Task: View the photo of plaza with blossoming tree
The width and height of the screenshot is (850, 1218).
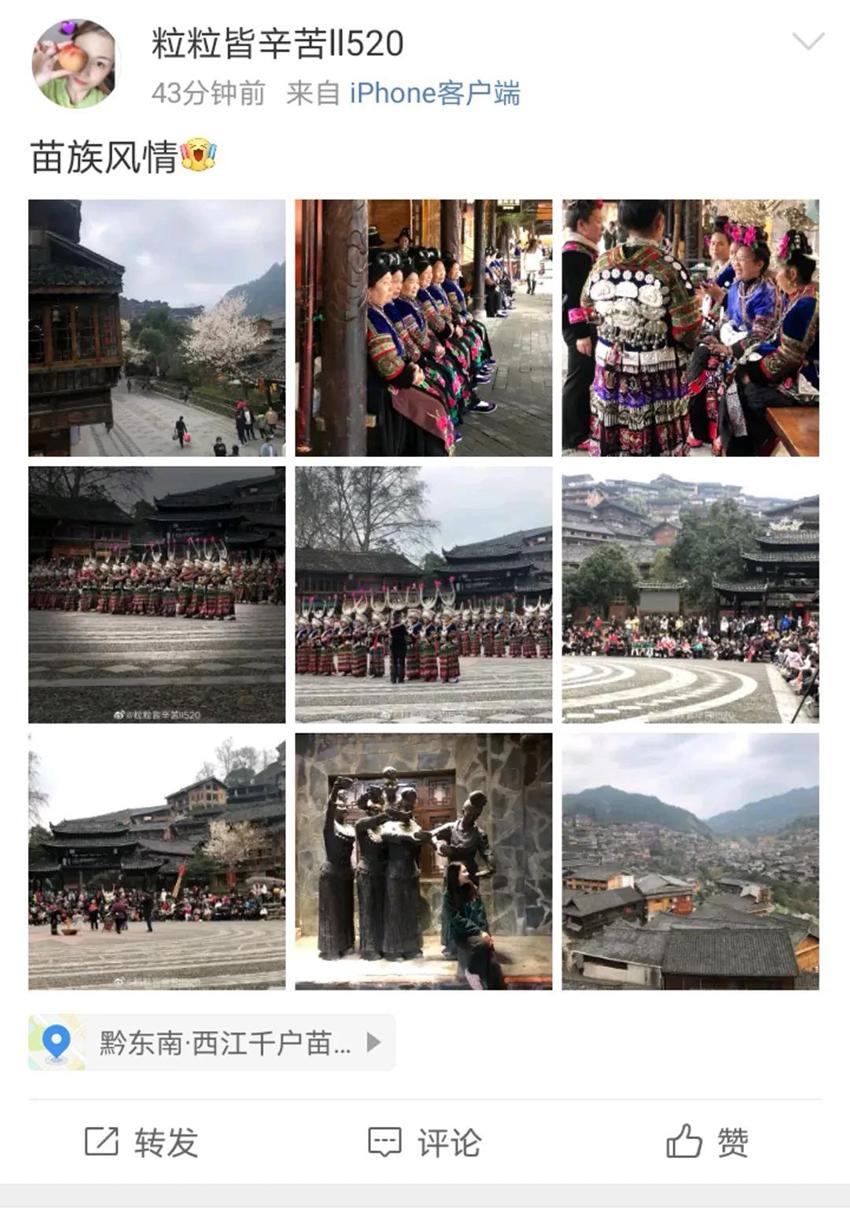Action: (x=157, y=861)
